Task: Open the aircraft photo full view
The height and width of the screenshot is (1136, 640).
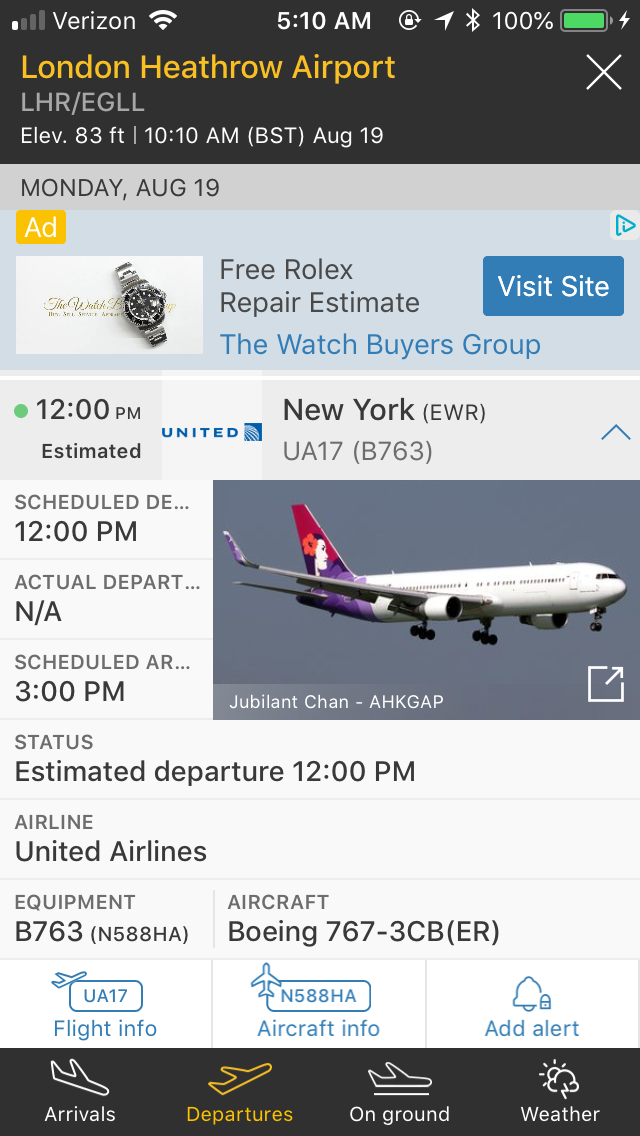Action: 606,684
